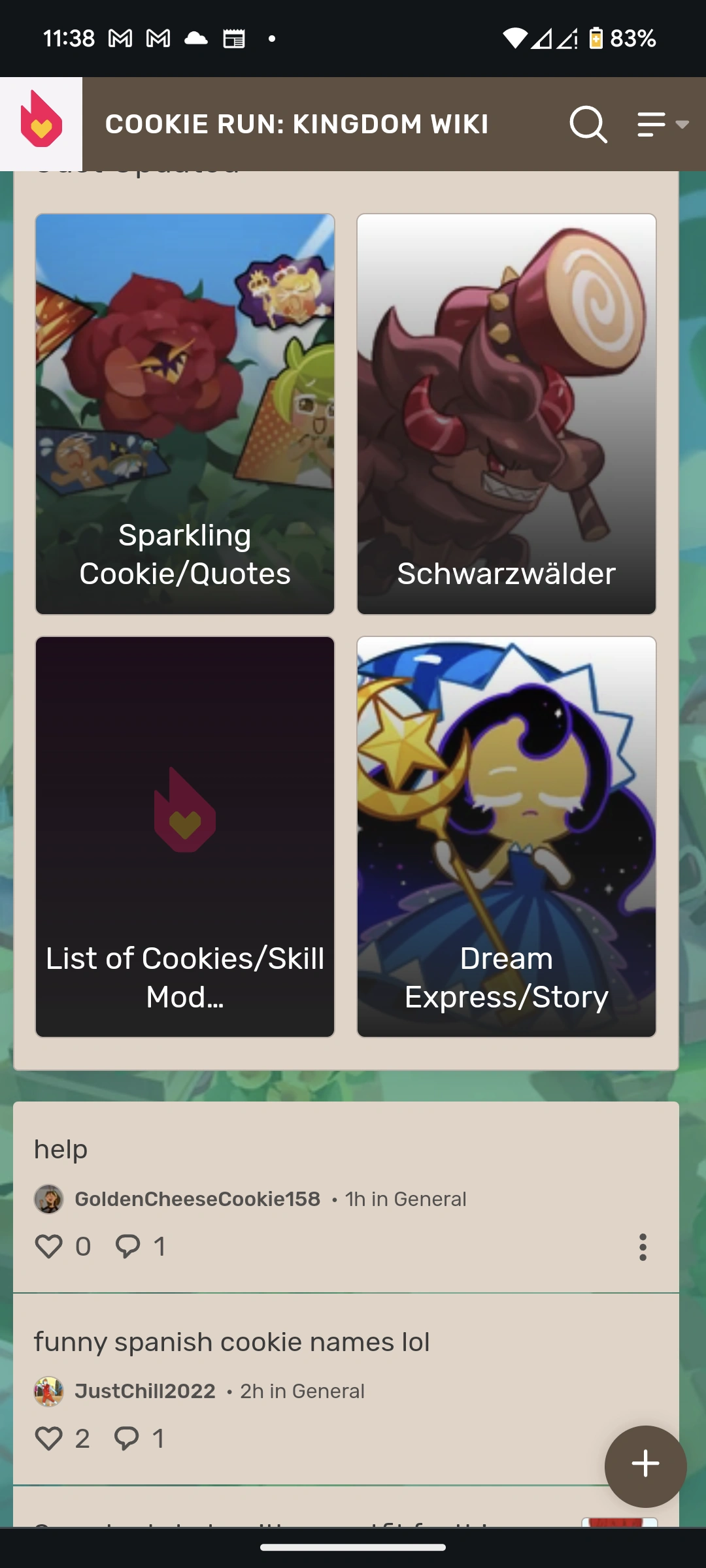Open the Fandom home logo
The height and width of the screenshot is (1568, 706).
point(41,123)
